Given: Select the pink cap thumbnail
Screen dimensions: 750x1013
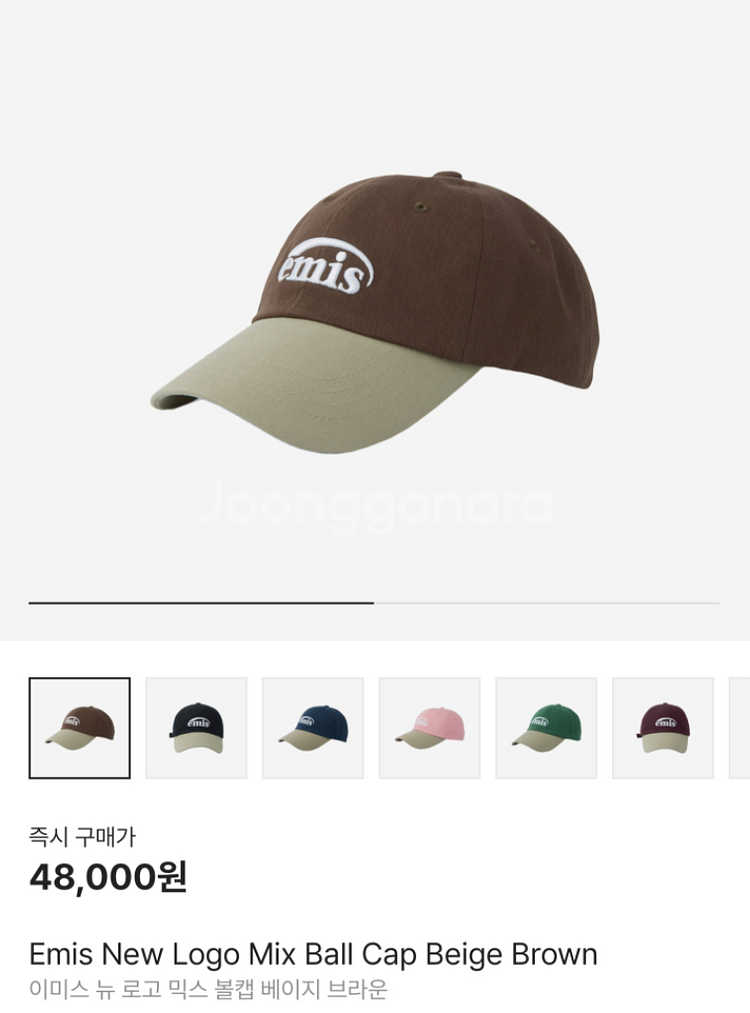Looking at the screenshot, I should [x=429, y=728].
